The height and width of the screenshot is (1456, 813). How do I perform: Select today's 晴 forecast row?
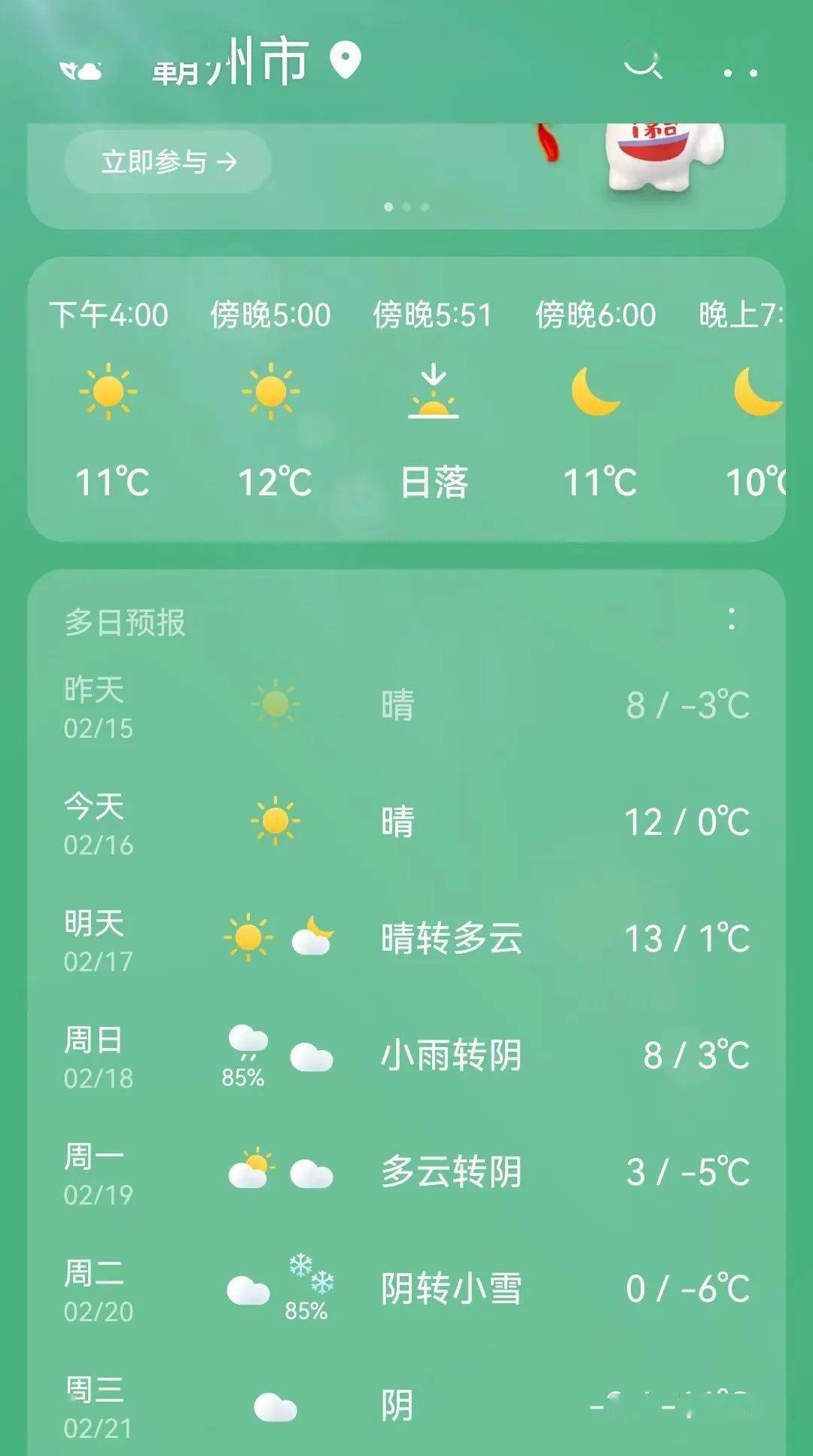(406, 821)
